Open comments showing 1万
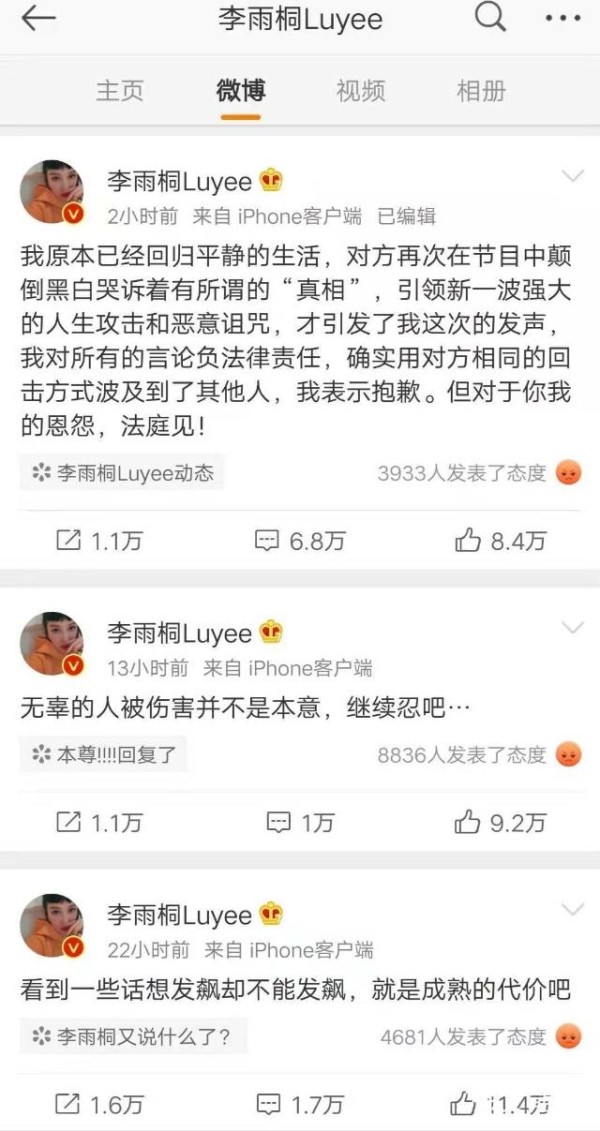The width and height of the screenshot is (600, 1131). tap(300, 822)
